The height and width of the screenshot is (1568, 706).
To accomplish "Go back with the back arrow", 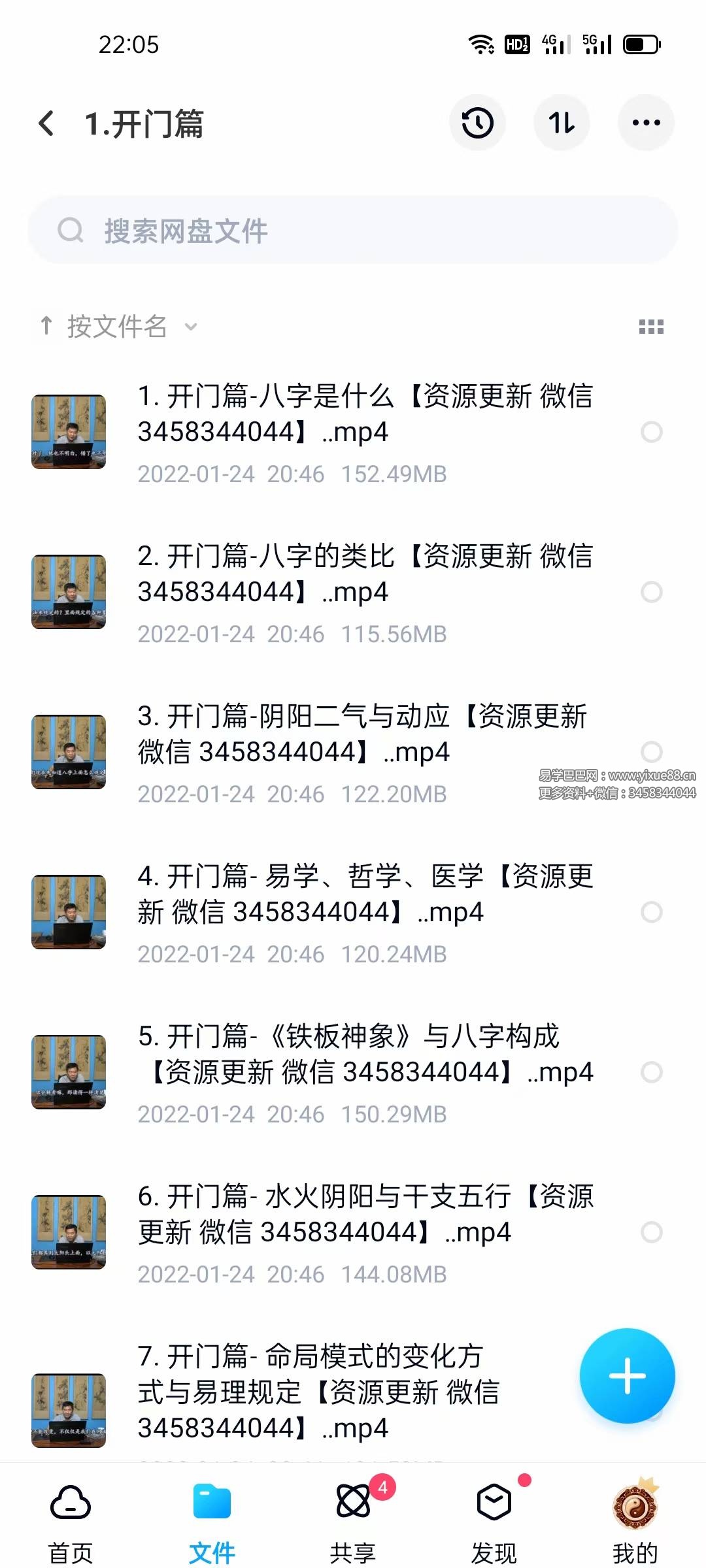I will coord(46,124).
